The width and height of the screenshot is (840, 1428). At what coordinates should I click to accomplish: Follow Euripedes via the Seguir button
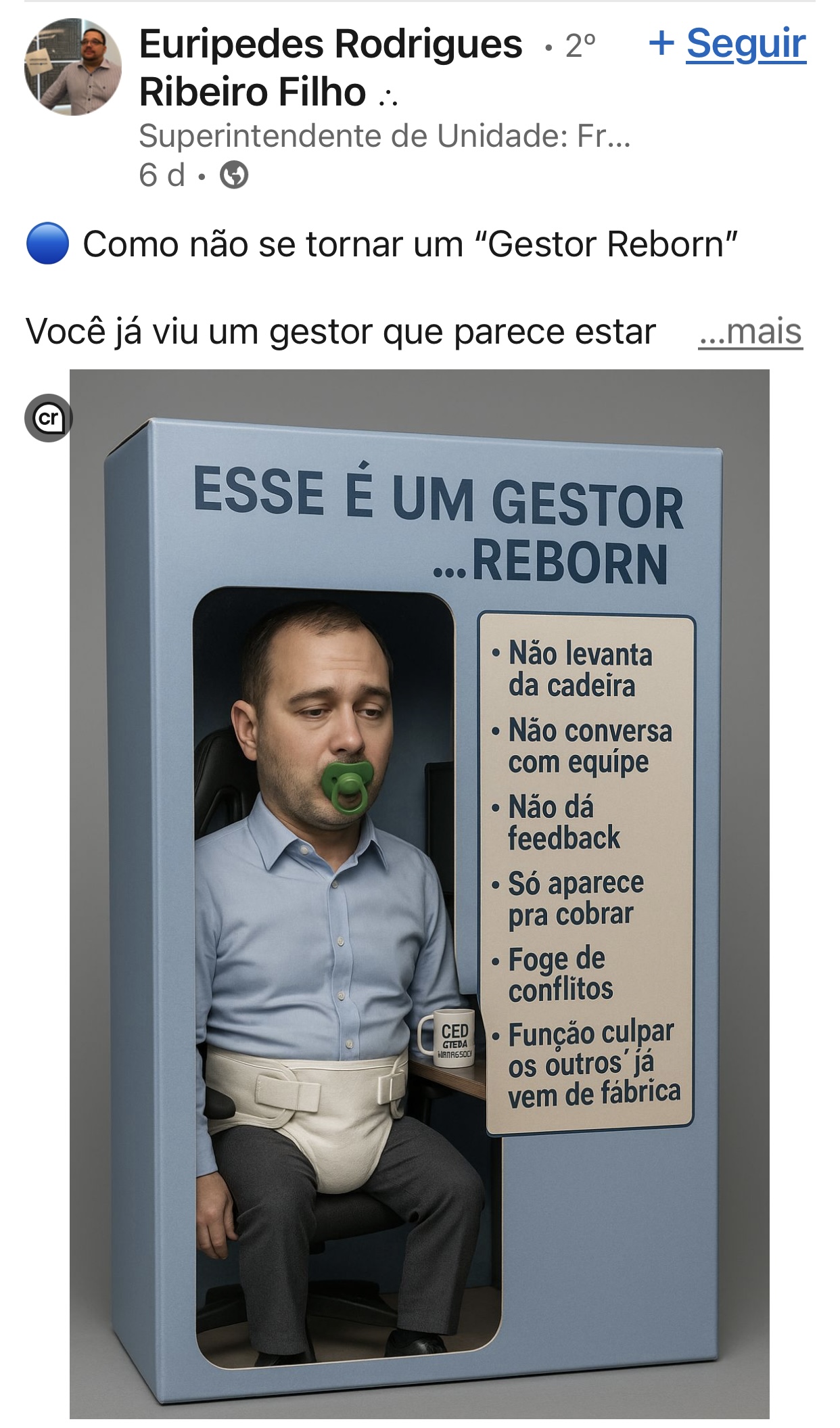click(x=728, y=45)
